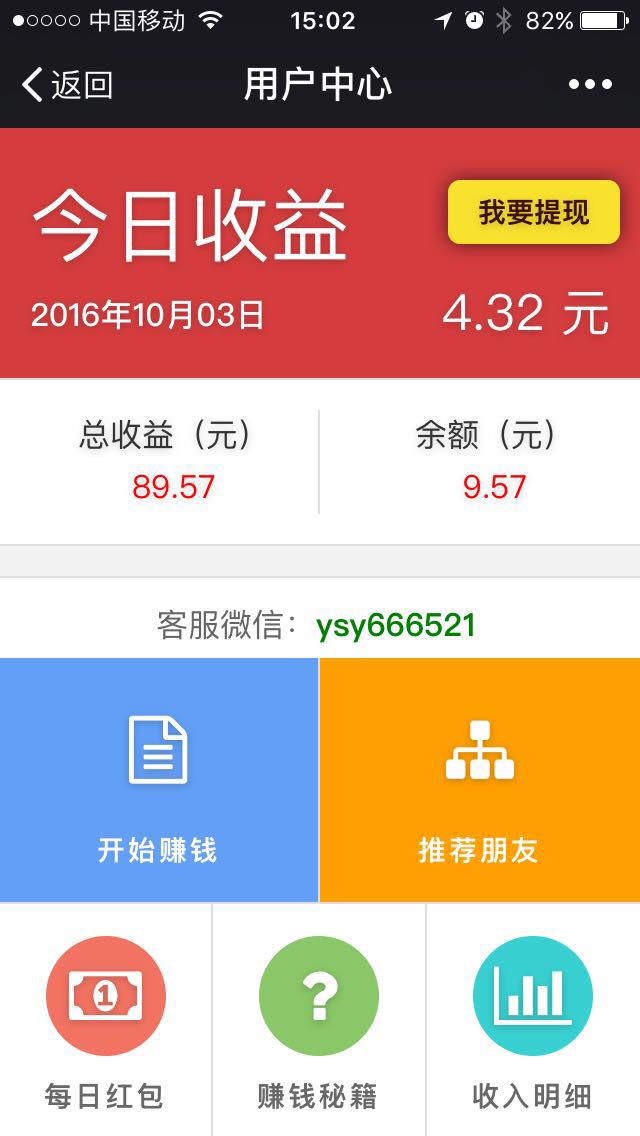Open the three-dot overflow menu
The image size is (640, 1136).
pos(590,85)
